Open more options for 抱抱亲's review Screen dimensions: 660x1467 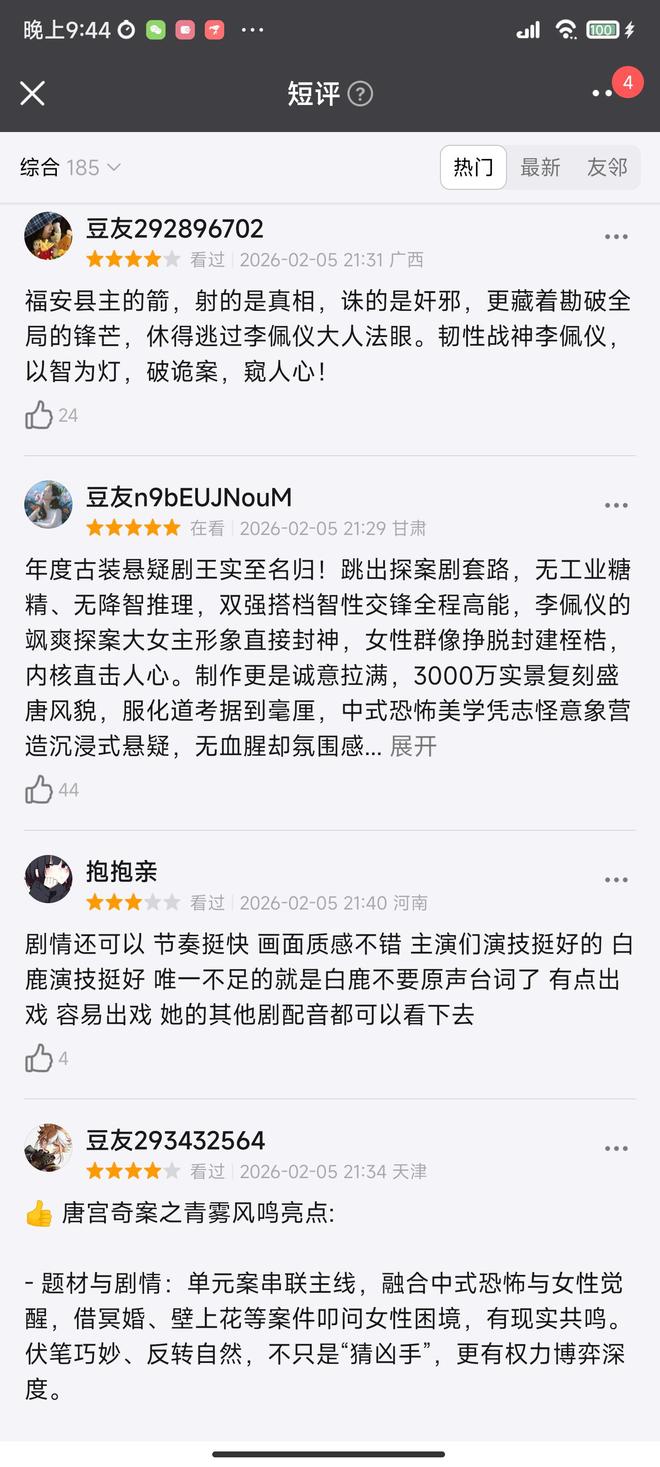(616, 880)
